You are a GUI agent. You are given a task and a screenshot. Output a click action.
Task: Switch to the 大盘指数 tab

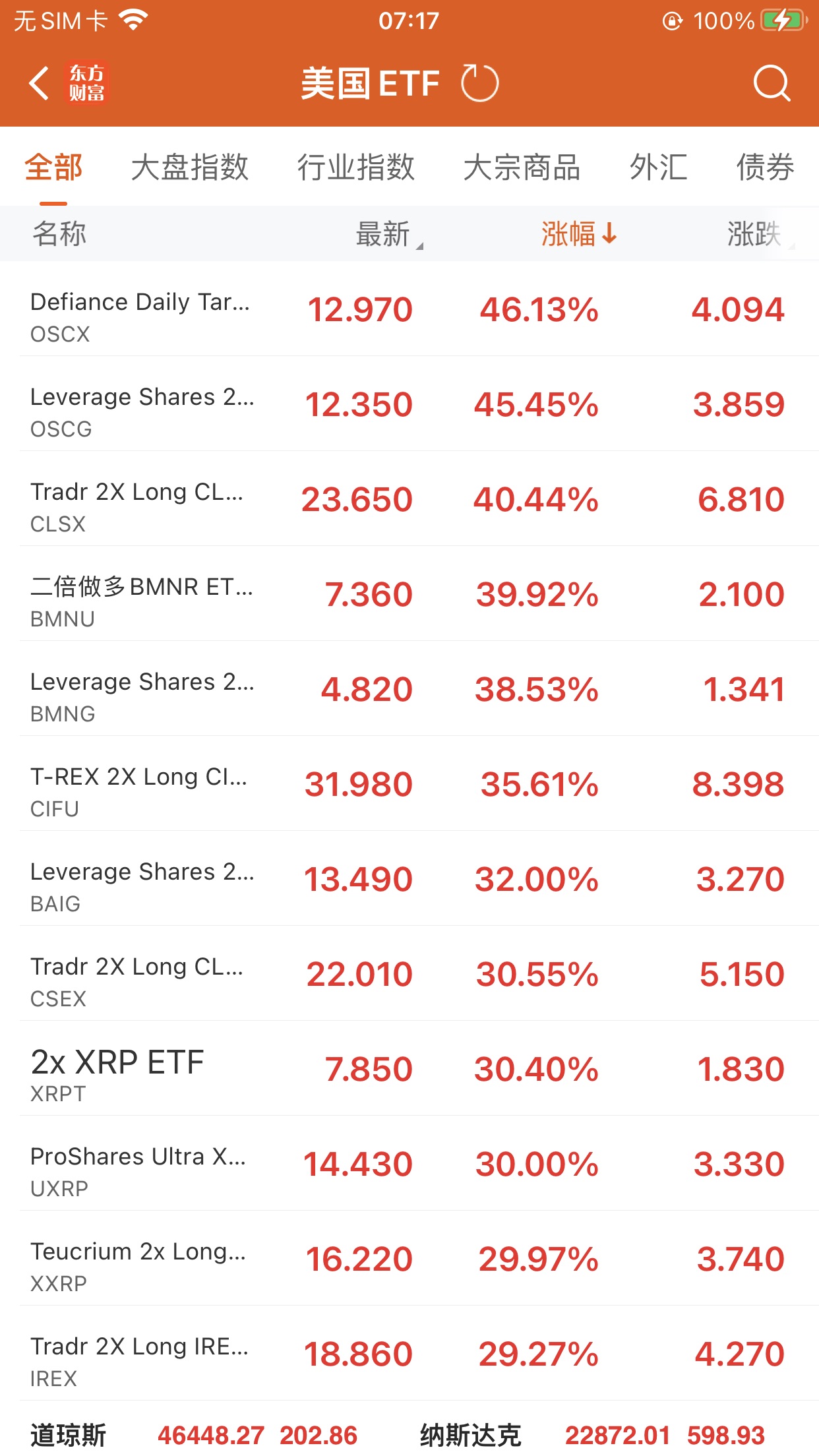(x=189, y=167)
